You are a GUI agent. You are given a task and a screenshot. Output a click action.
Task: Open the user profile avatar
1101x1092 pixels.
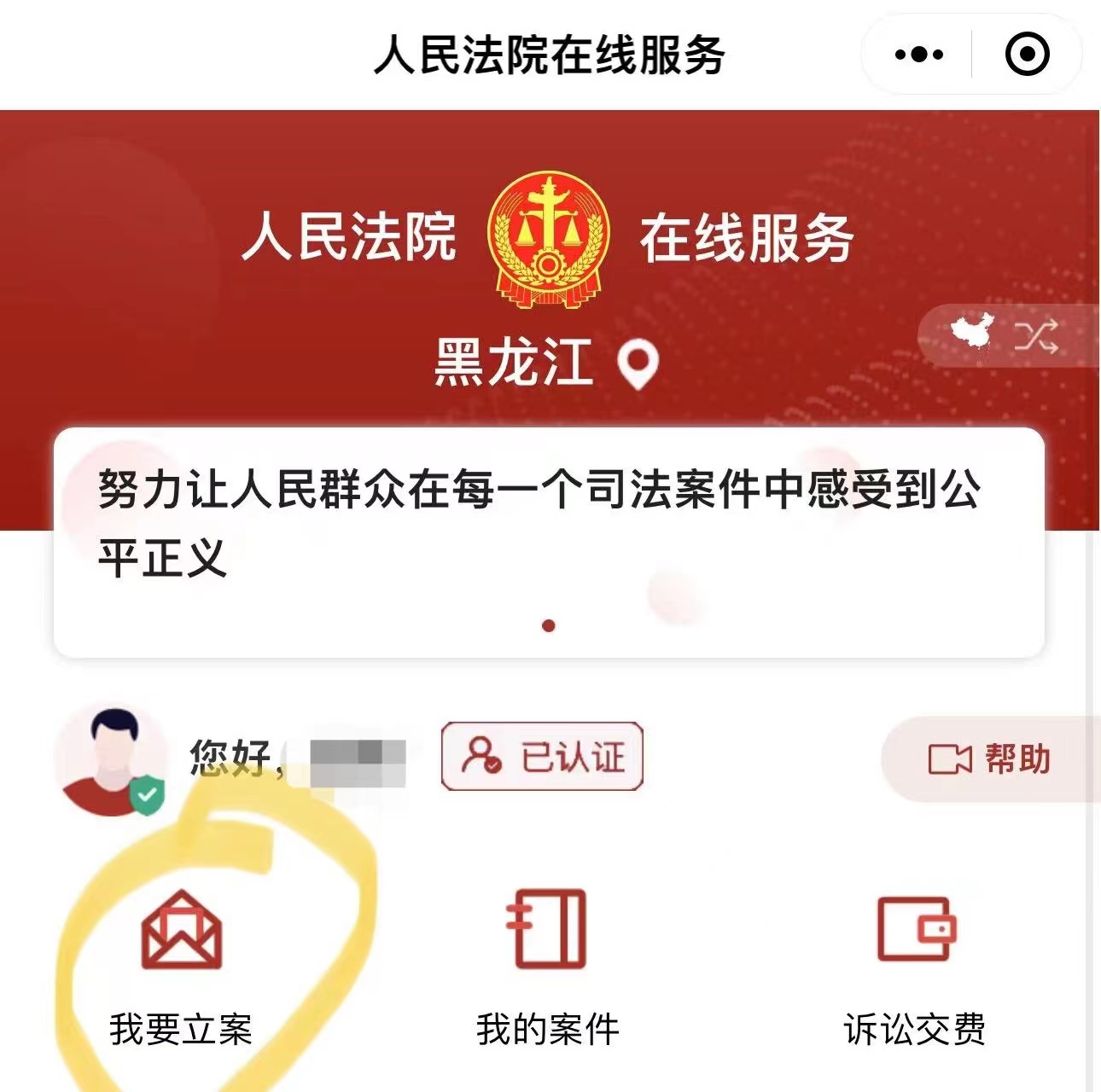(x=110, y=761)
